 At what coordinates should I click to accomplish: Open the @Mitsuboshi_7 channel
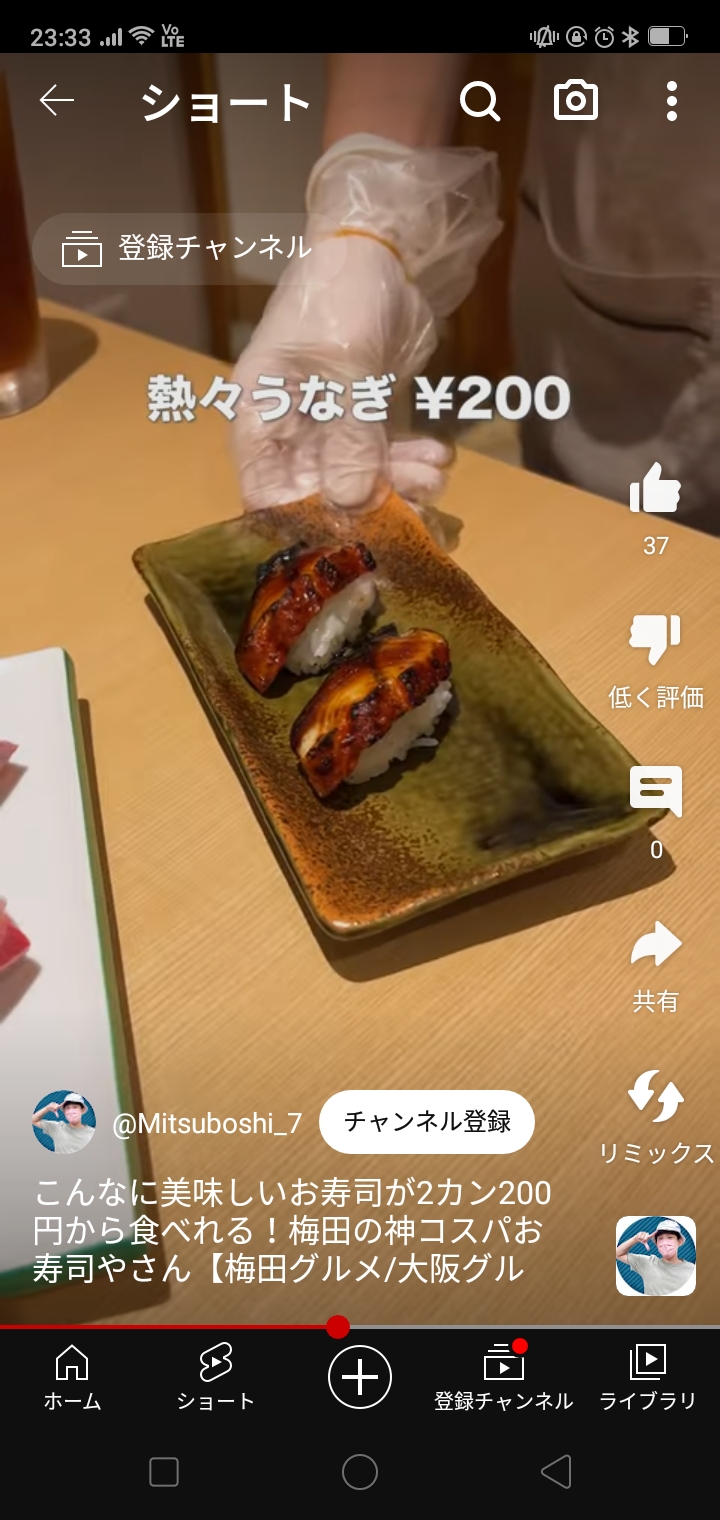point(207,1123)
